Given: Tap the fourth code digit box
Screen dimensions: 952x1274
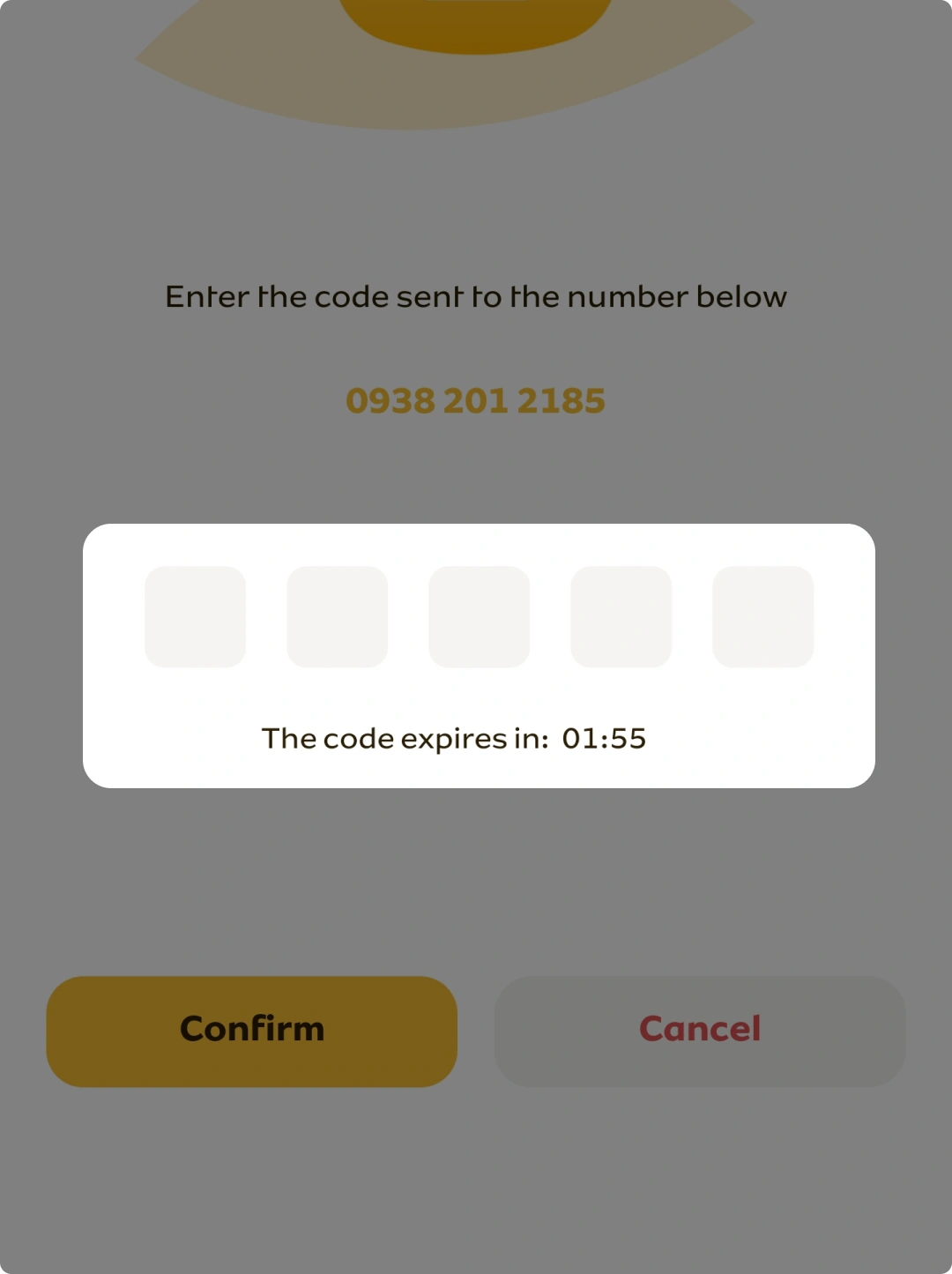Looking at the screenshot, I should 621,616.
